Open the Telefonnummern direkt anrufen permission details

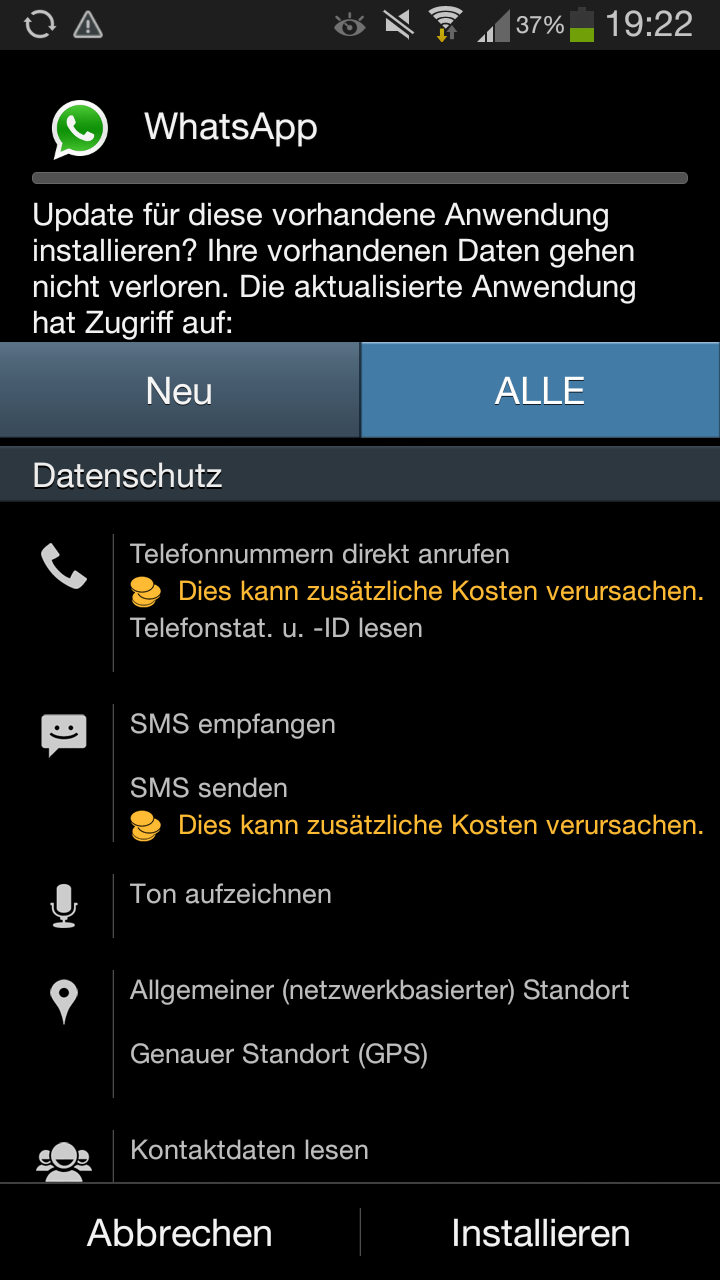[x=319, y=554]
